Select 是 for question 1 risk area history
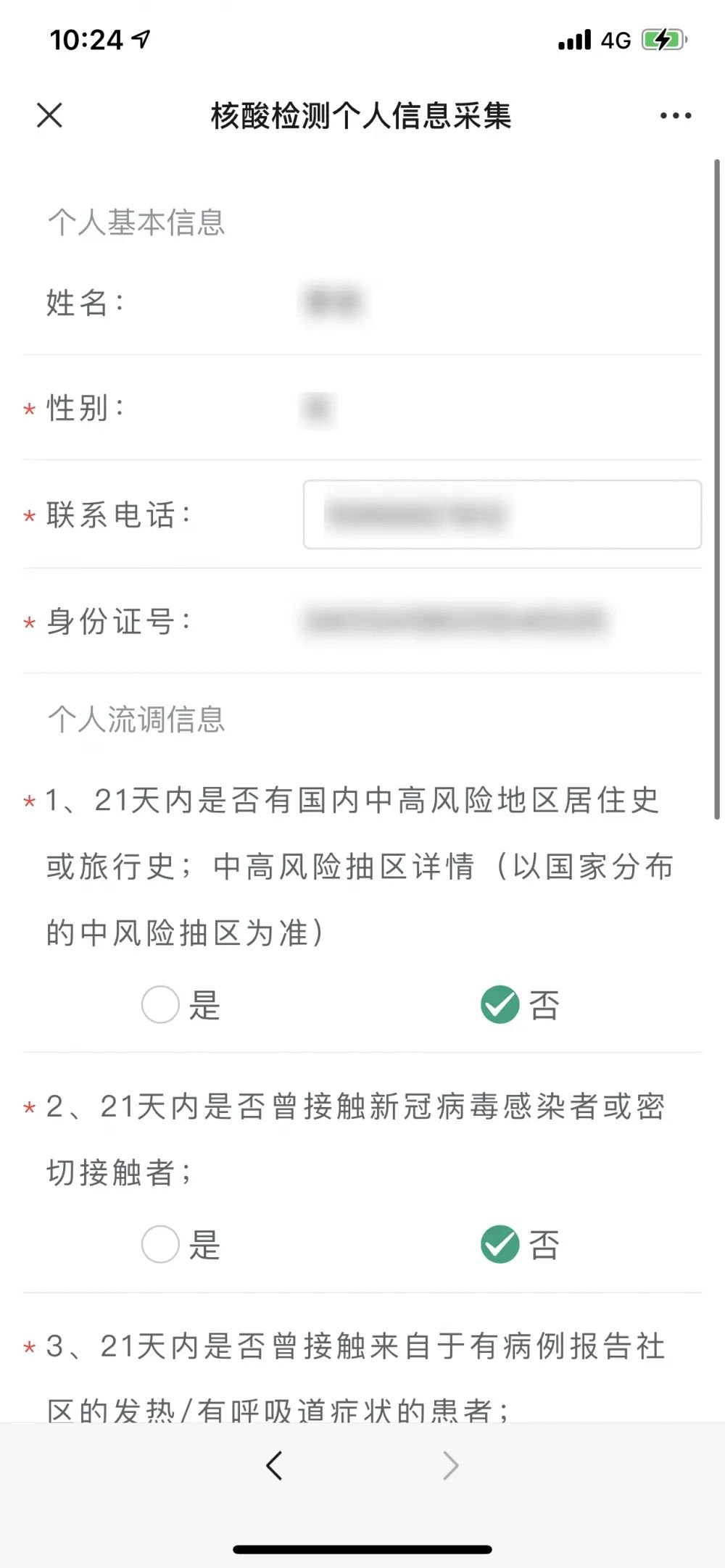725x1568 pixels. [161, 1004]
